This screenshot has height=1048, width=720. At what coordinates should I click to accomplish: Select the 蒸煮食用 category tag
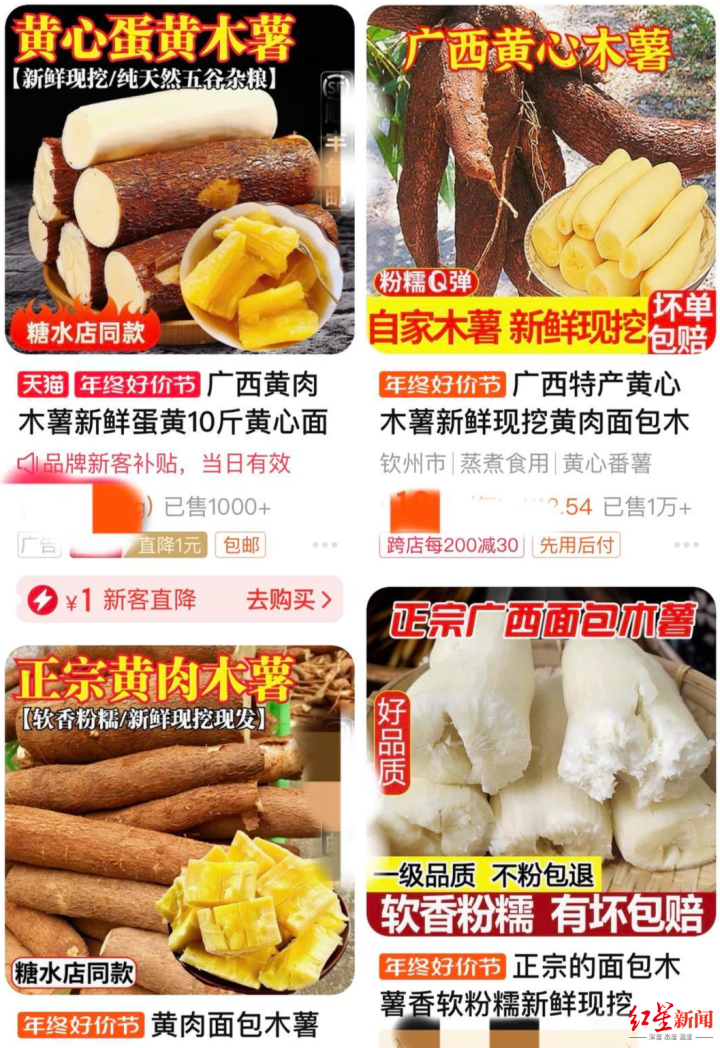492,461
